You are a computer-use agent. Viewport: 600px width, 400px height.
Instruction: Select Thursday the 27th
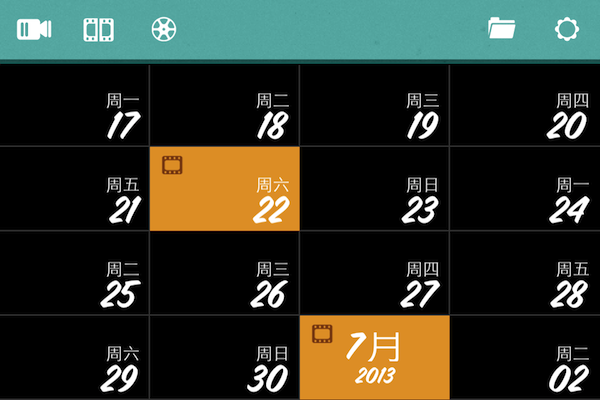(x=374, y=273)
